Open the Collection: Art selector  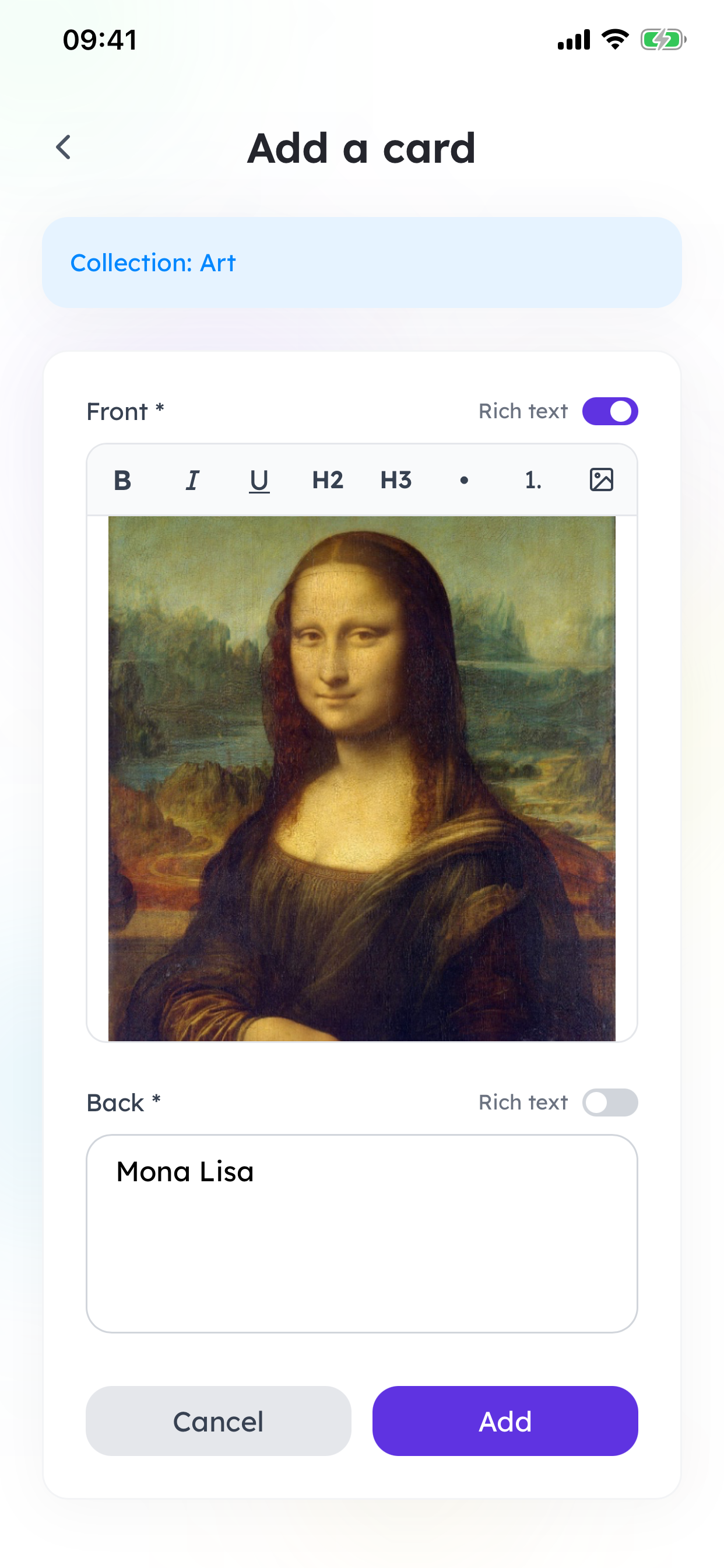coord(361,262)
